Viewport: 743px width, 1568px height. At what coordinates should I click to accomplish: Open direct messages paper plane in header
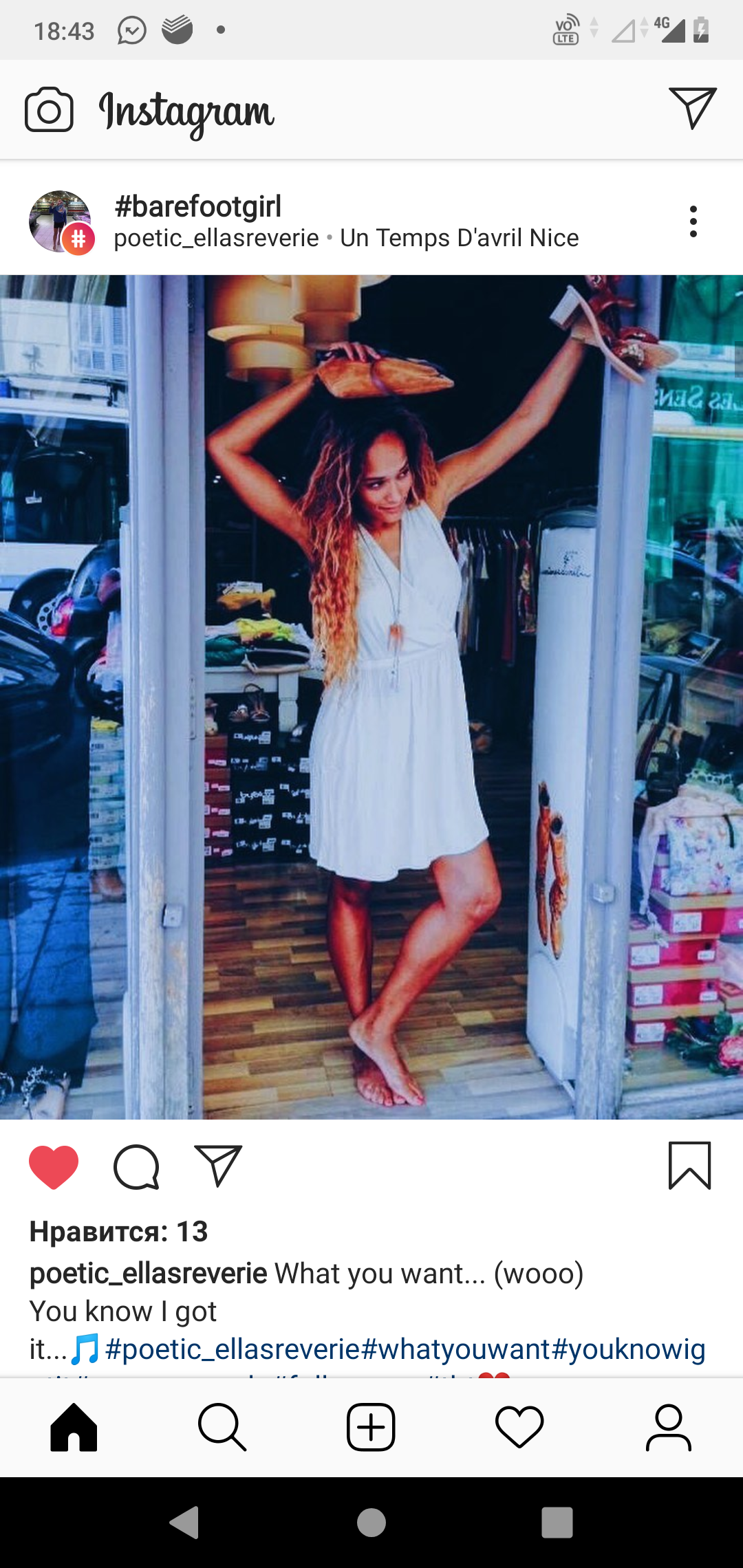click(x=693, y=108)
